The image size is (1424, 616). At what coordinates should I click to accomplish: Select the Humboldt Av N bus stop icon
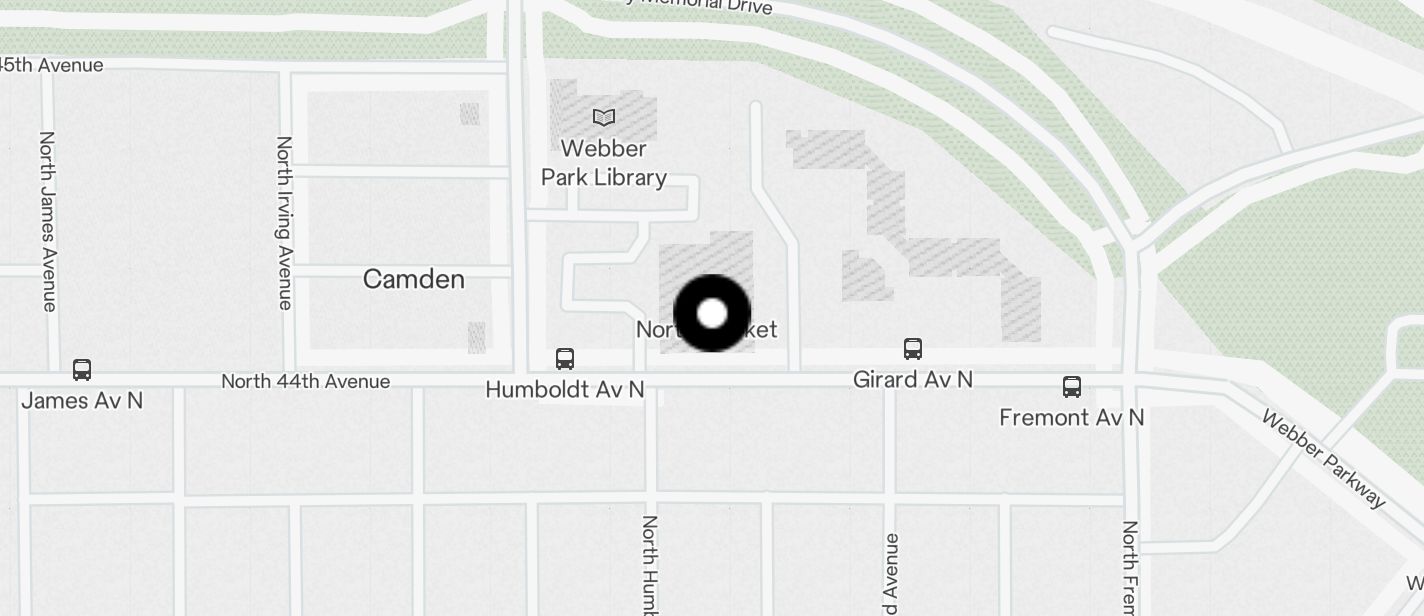coord(565,359)
